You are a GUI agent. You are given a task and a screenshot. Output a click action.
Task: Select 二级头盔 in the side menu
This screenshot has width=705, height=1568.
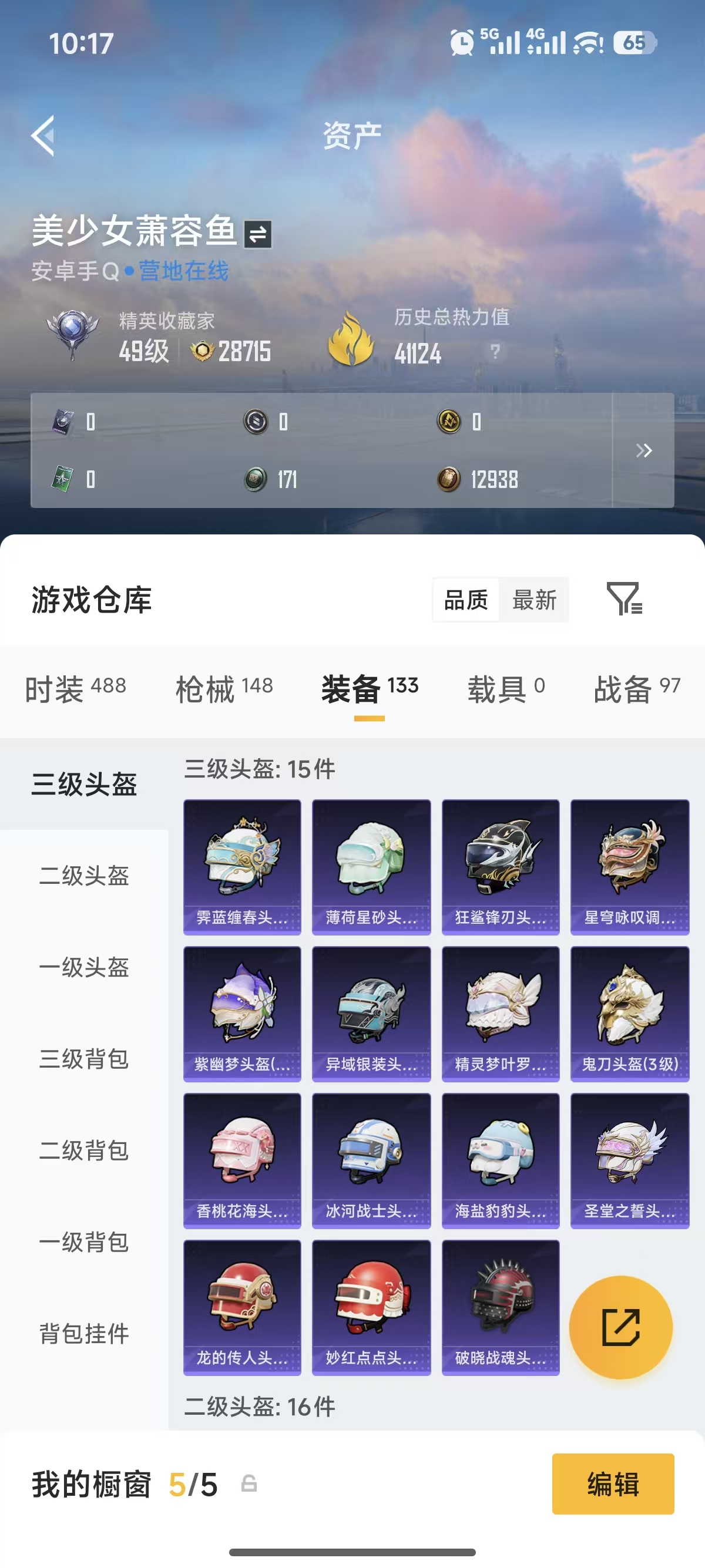click(x=84, y=876)
